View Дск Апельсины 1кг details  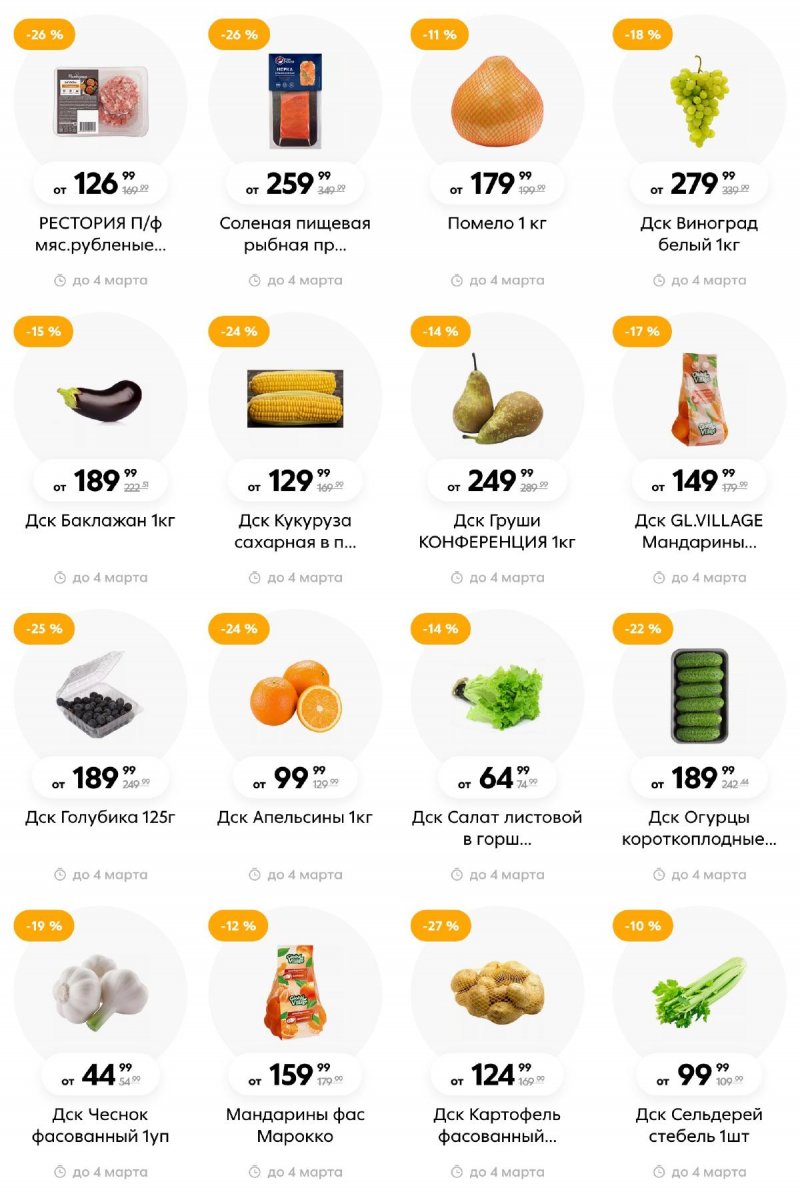point(295,697)
